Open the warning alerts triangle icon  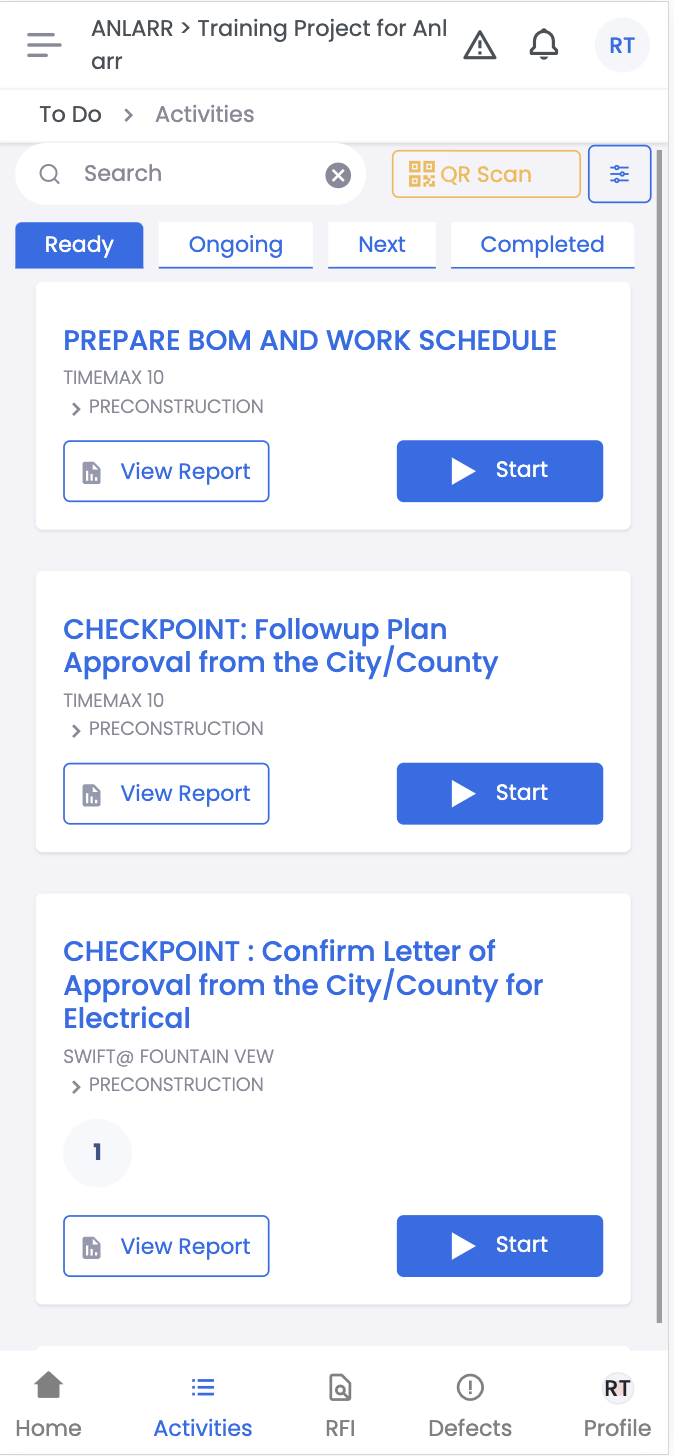[480, 45]
